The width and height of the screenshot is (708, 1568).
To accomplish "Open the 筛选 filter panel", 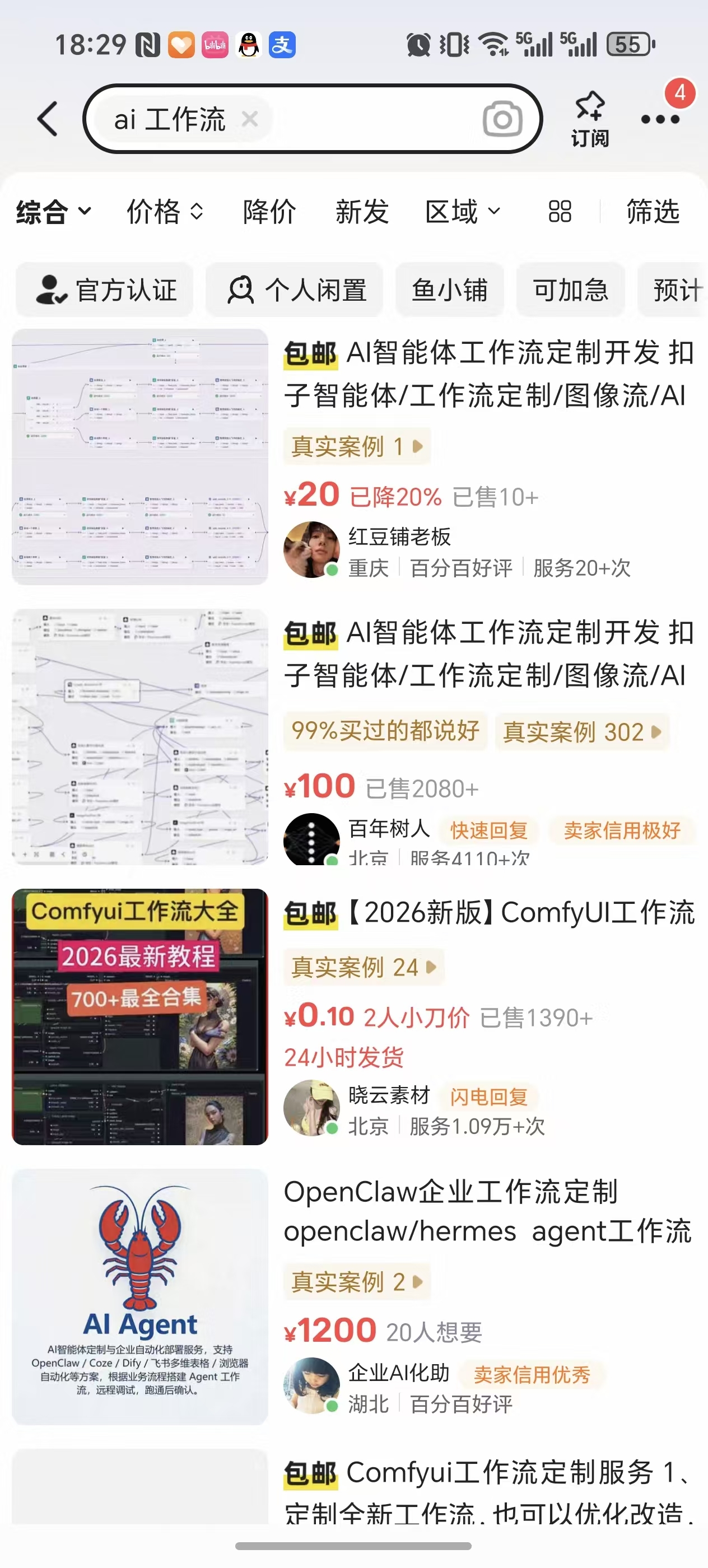I will [x=653, y=212].
